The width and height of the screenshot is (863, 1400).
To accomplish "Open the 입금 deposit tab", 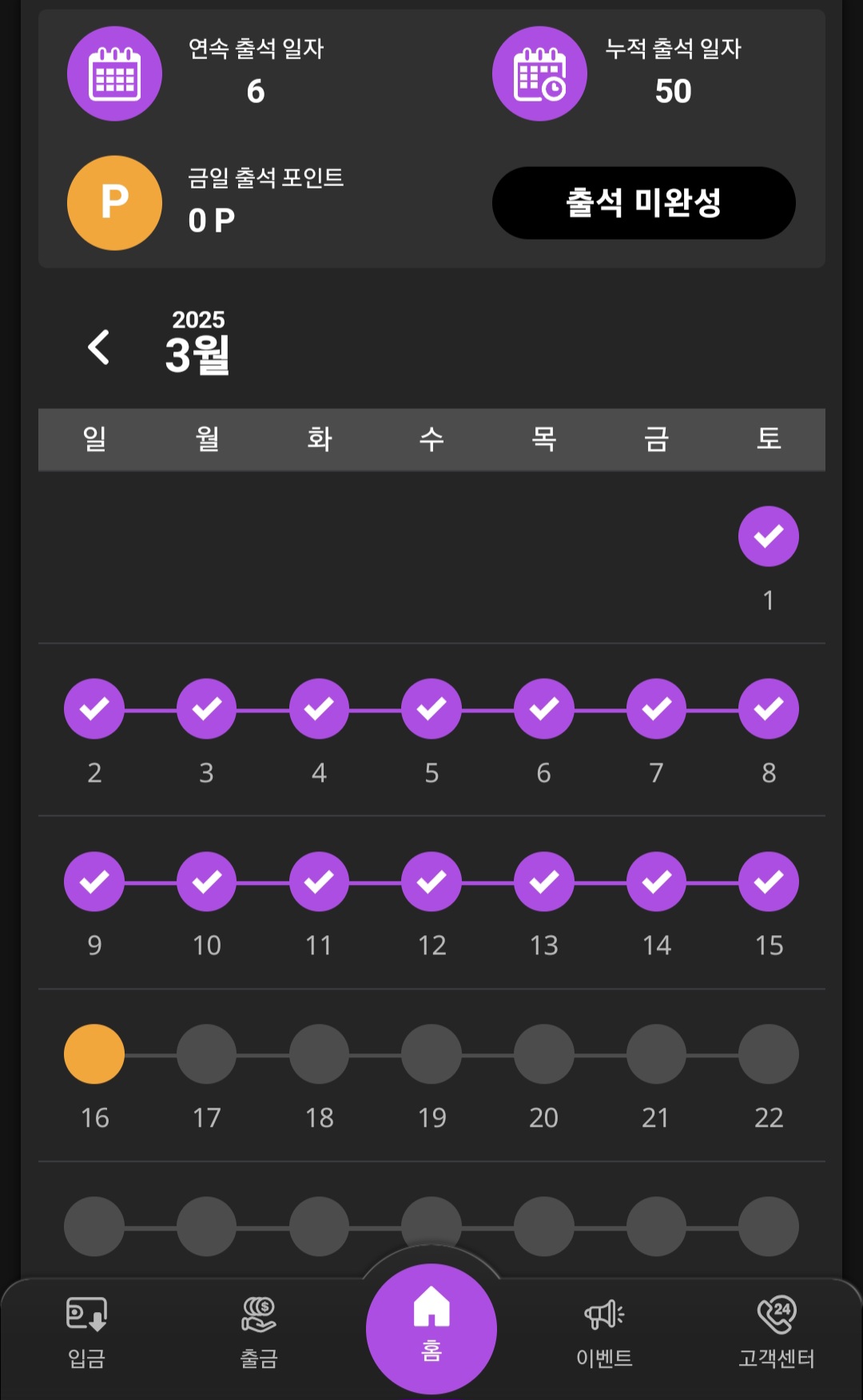I will (86, 1332).
